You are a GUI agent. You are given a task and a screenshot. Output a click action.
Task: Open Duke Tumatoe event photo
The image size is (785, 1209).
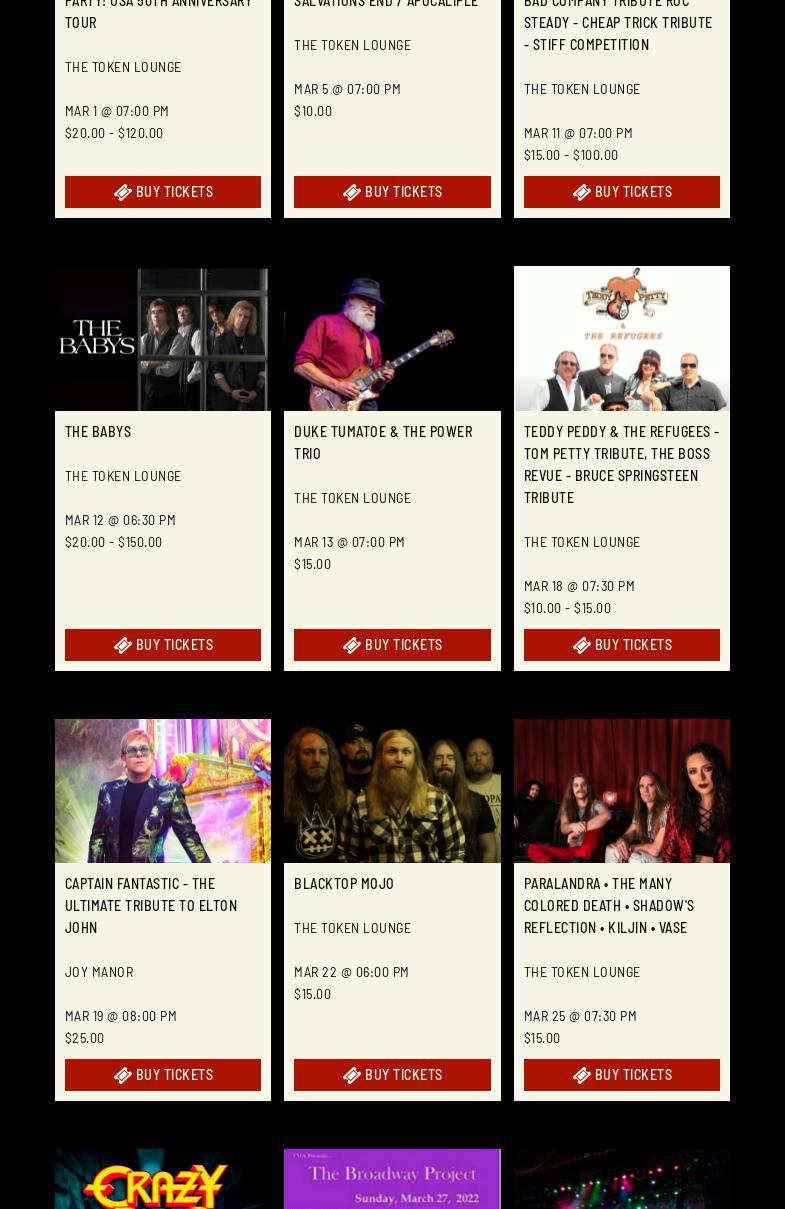coord(392,339)
